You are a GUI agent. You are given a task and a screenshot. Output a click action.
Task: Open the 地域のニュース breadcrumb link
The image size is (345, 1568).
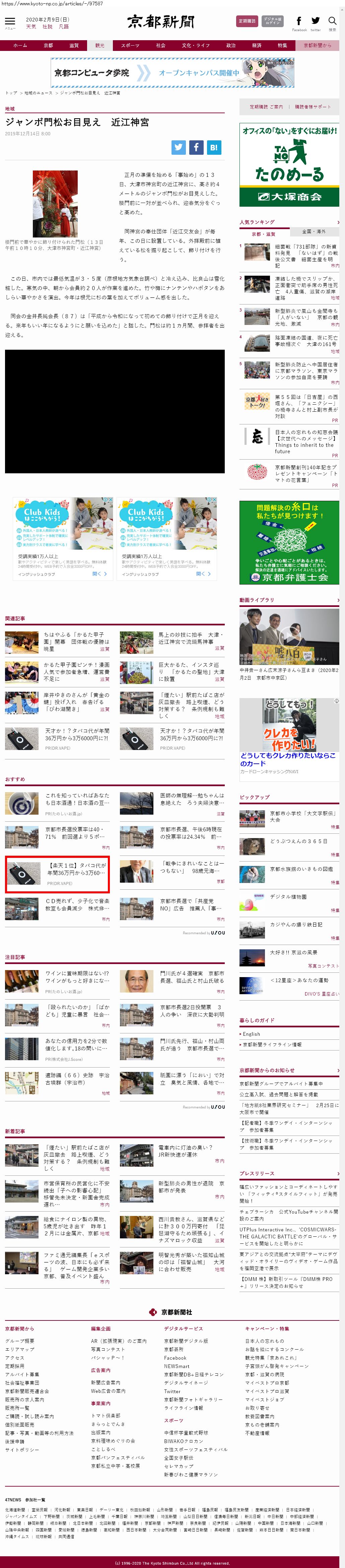pos(38,93)
